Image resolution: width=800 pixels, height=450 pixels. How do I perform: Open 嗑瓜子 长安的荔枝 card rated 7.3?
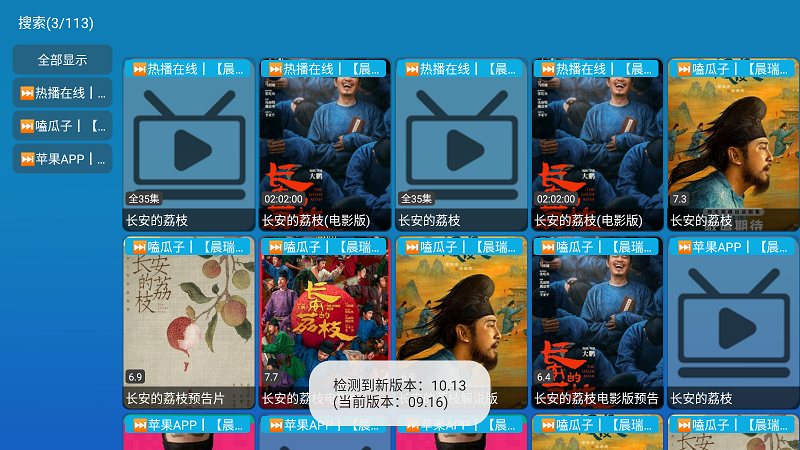tap(733, 145)
